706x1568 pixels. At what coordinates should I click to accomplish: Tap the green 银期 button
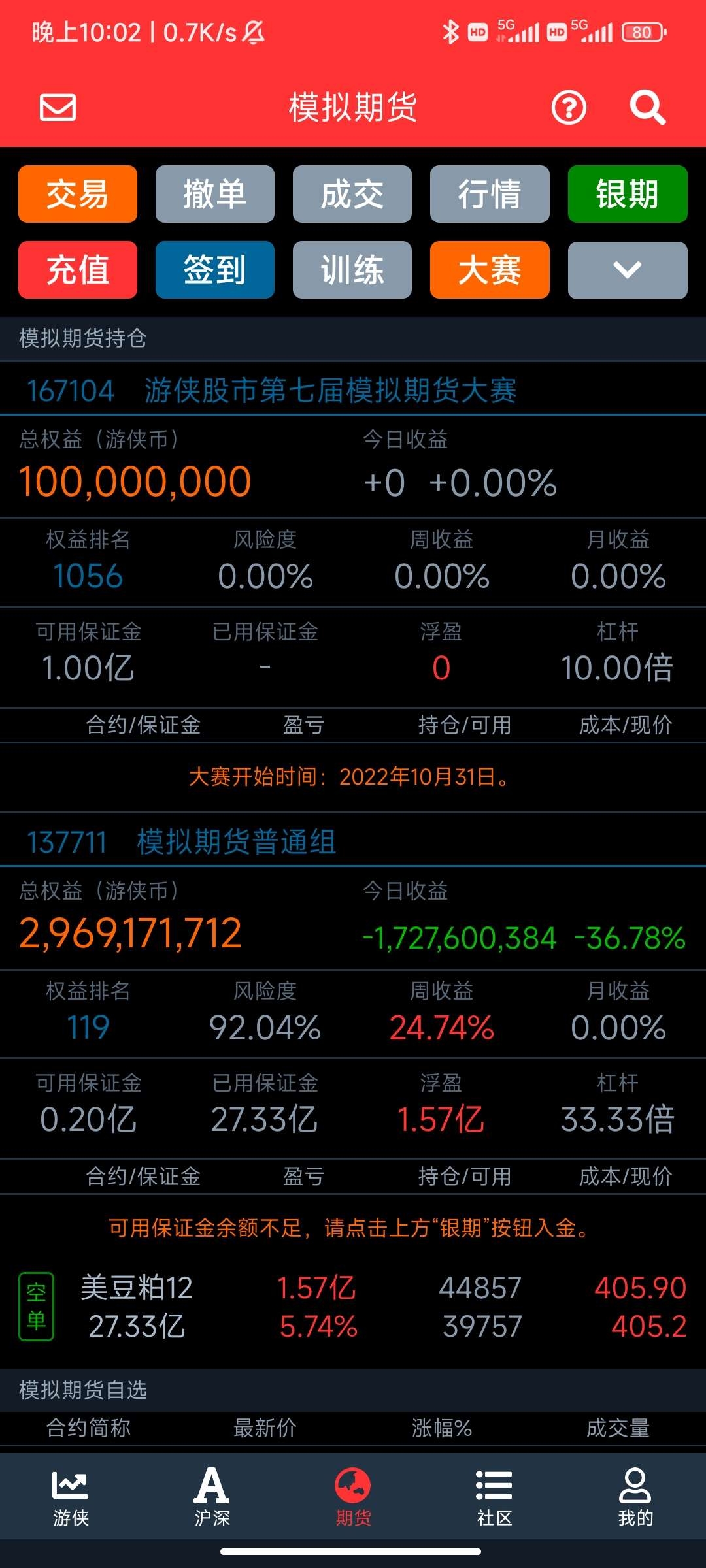point(628,194)
